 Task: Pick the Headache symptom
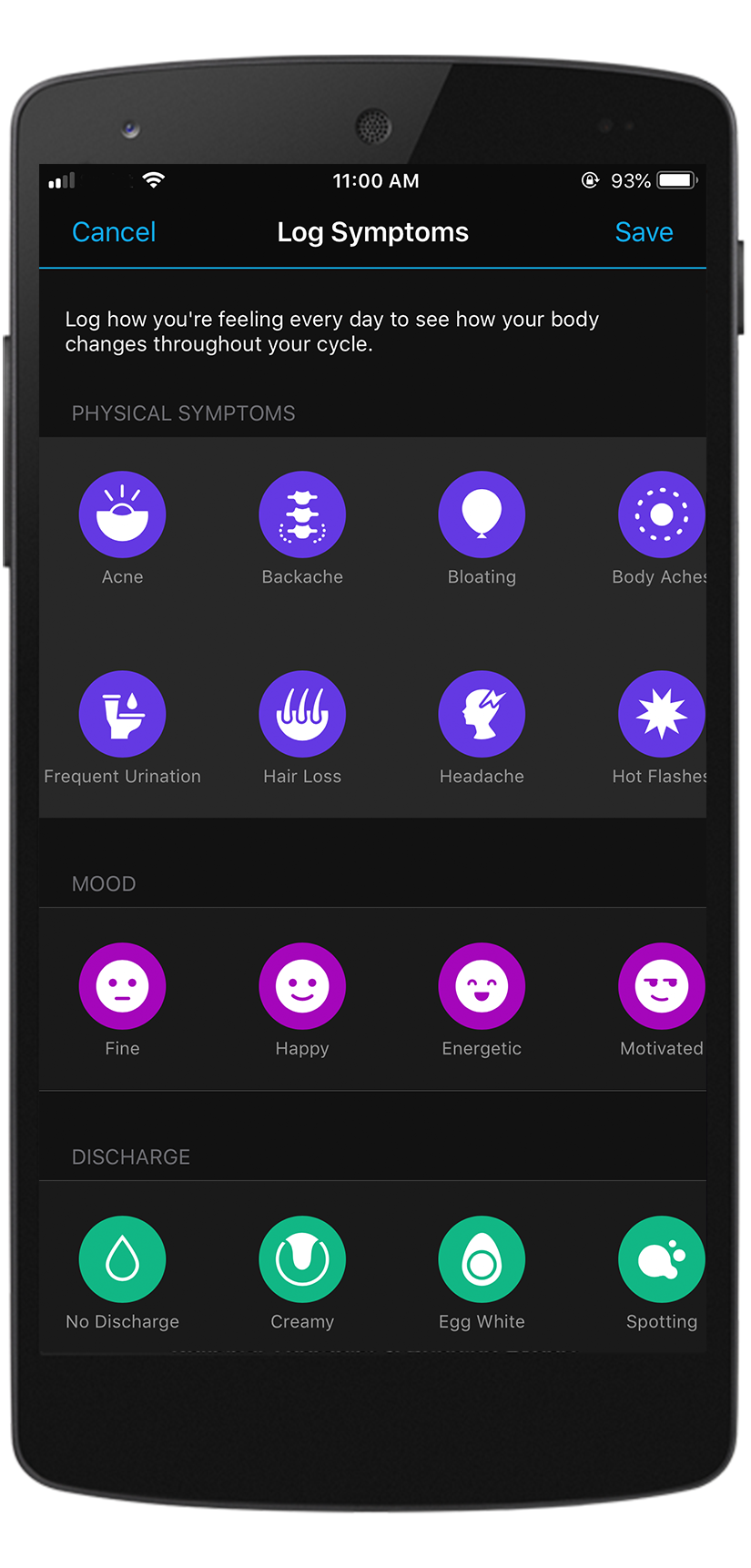click(482, 714)
